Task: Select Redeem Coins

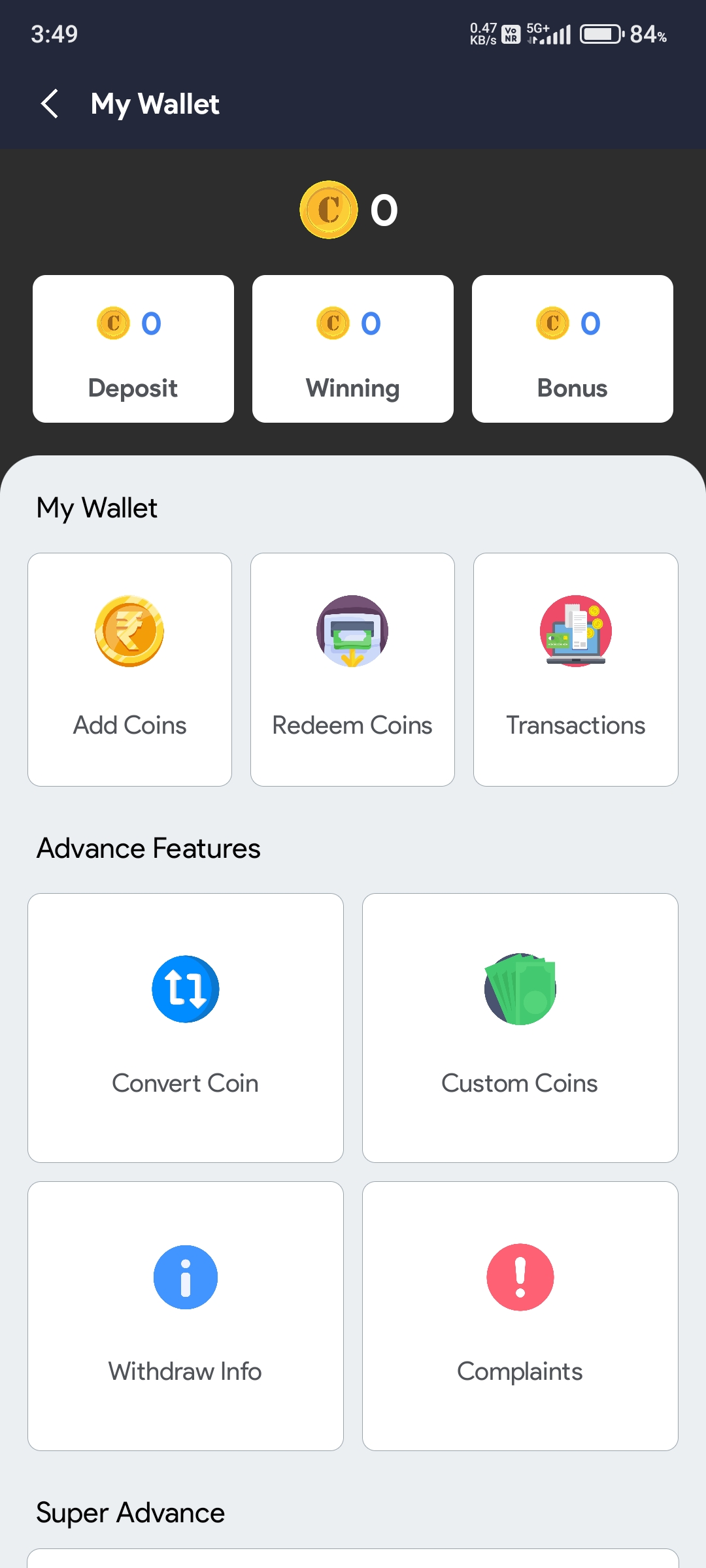Action: (x=352, y=670)
